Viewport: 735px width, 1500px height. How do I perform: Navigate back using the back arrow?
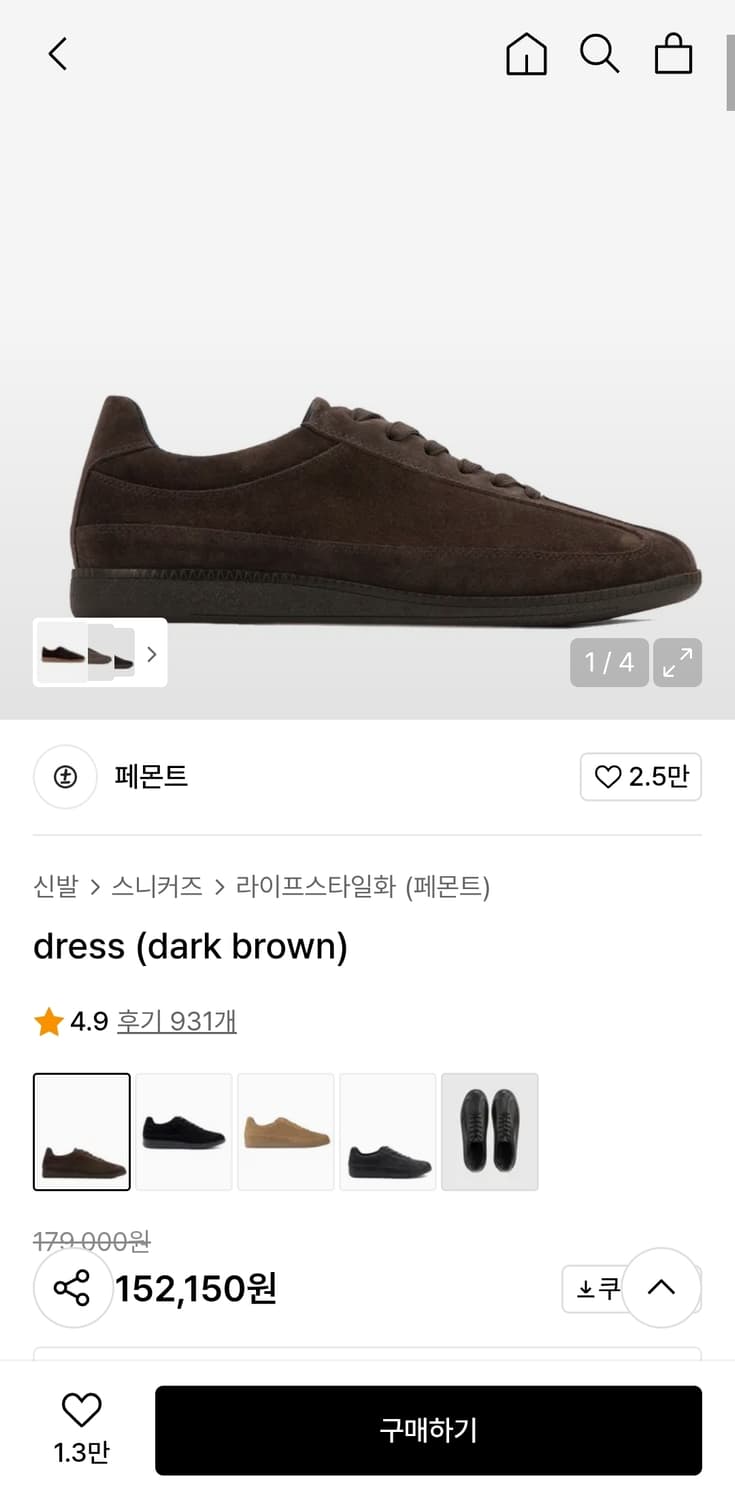point(57,55)
